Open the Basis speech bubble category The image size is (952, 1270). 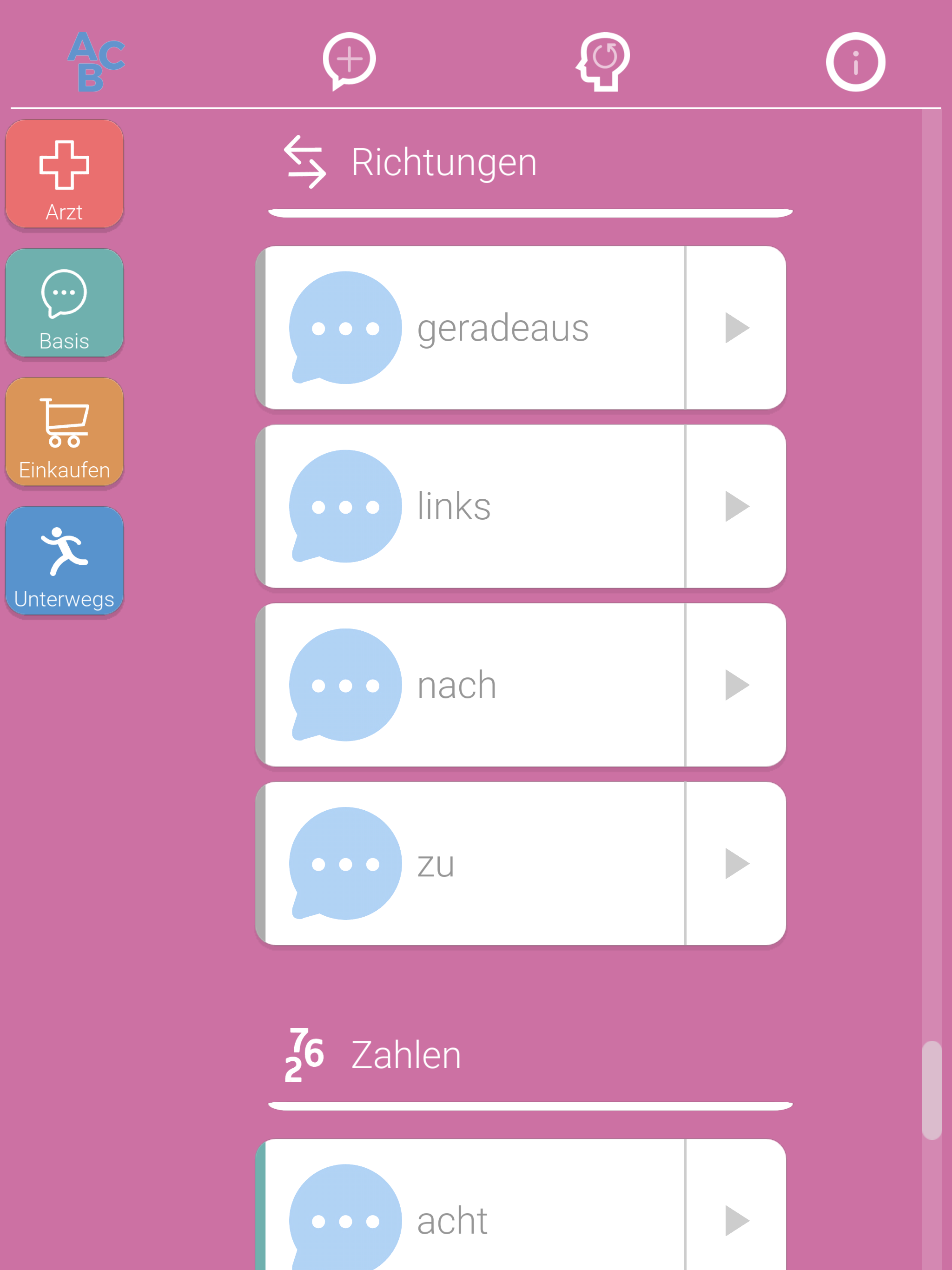point(65,303)
